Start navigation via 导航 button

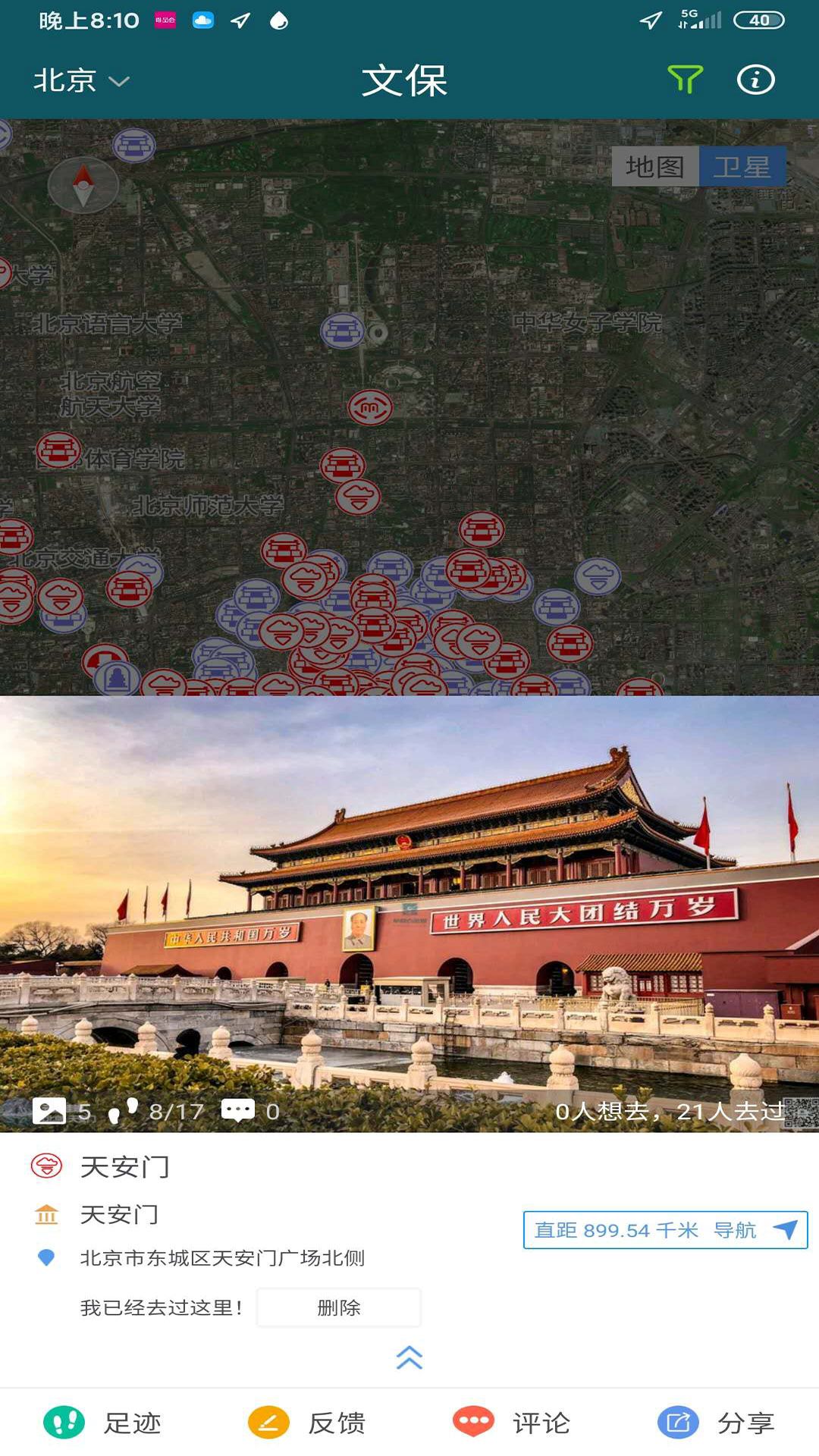(665, 1230)
